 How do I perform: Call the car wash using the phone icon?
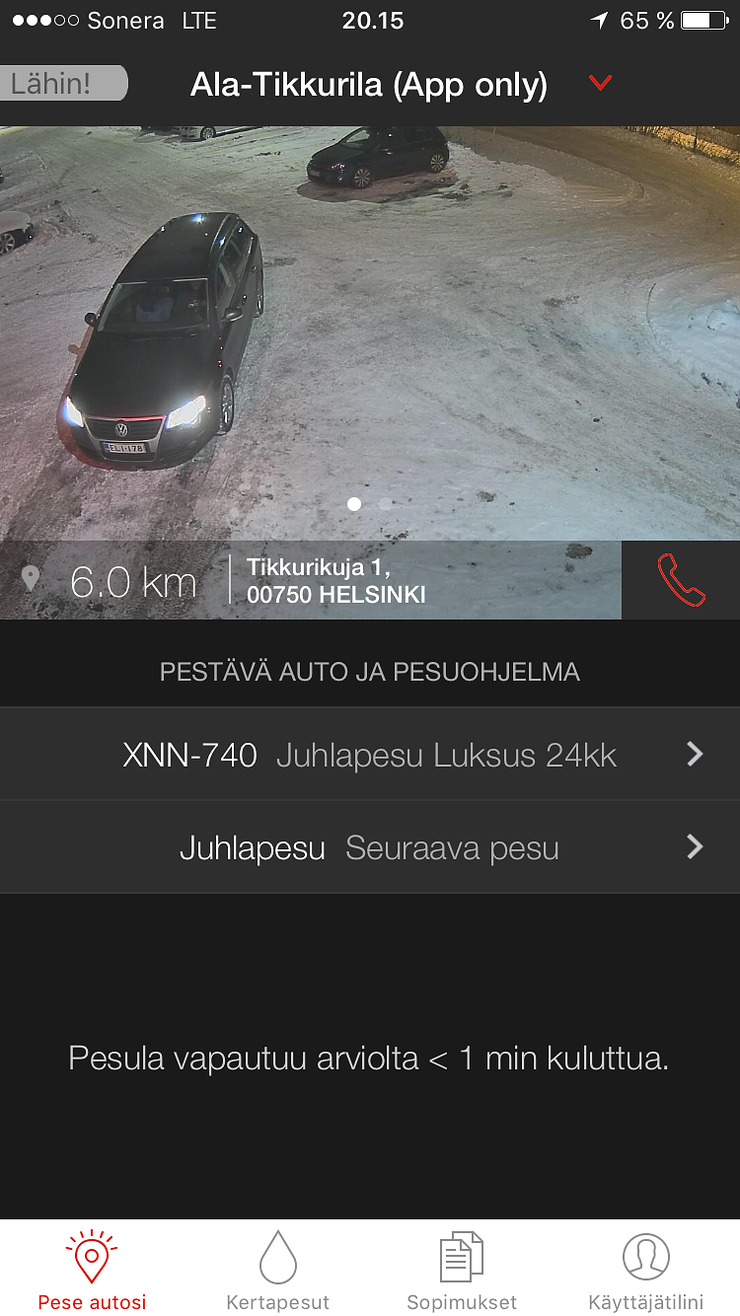[x=681, y=580]
